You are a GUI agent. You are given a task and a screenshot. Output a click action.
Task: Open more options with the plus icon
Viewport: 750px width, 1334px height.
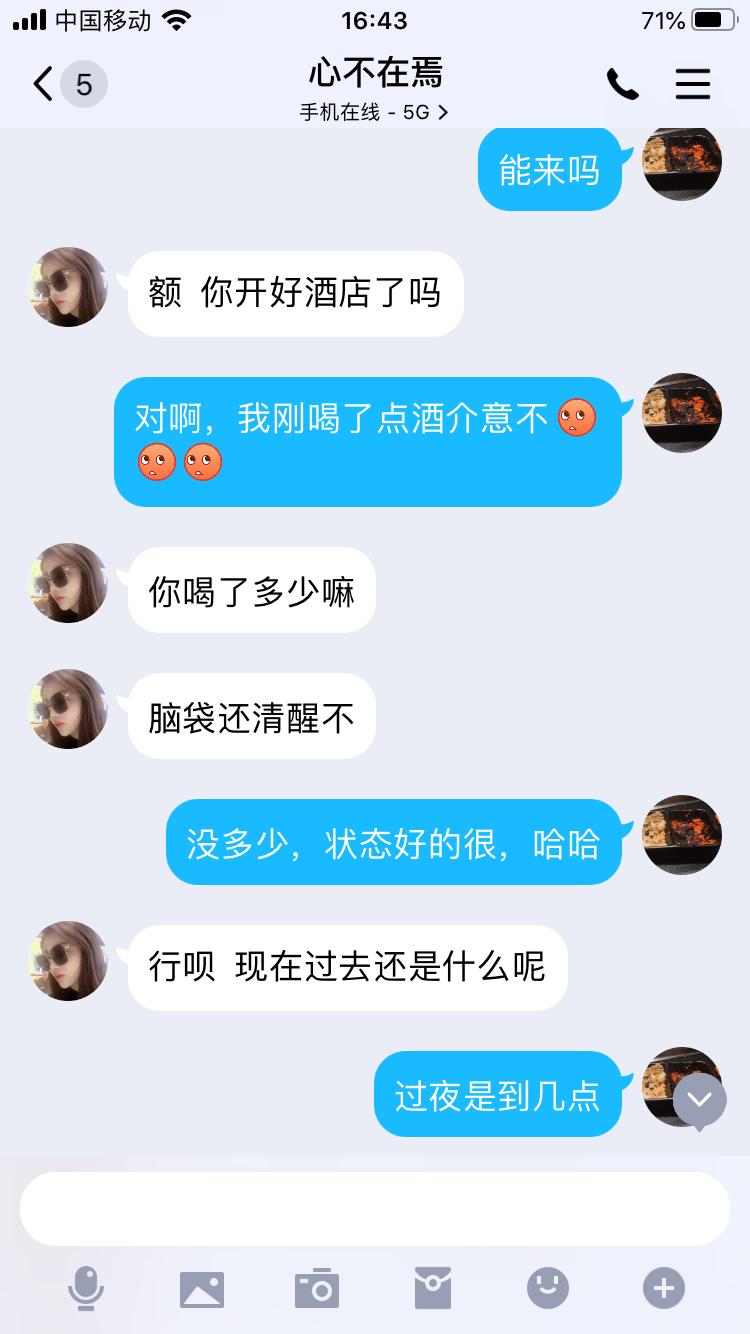click(x=664, y=1288)
